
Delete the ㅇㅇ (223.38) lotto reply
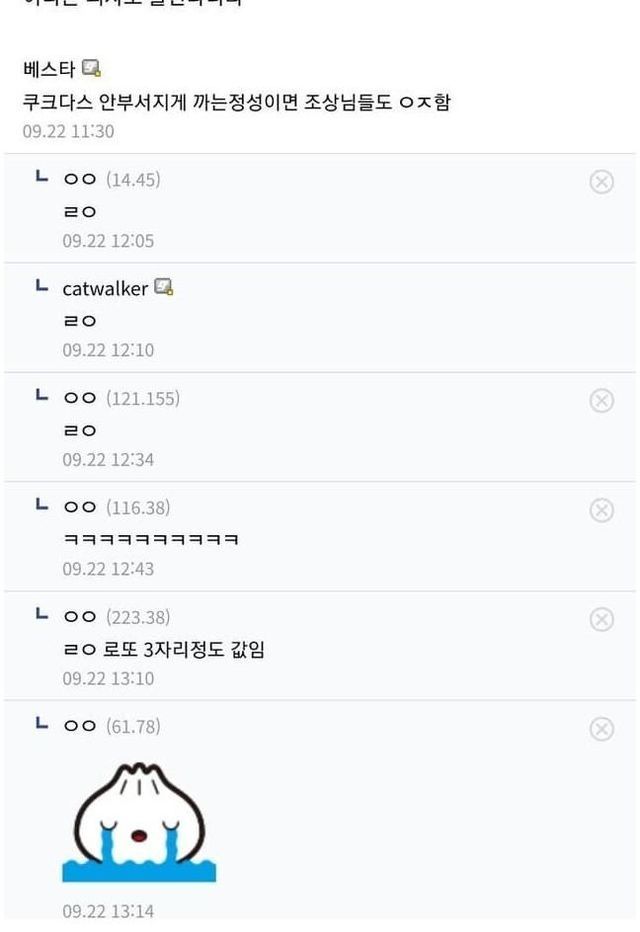pos(601,620)
